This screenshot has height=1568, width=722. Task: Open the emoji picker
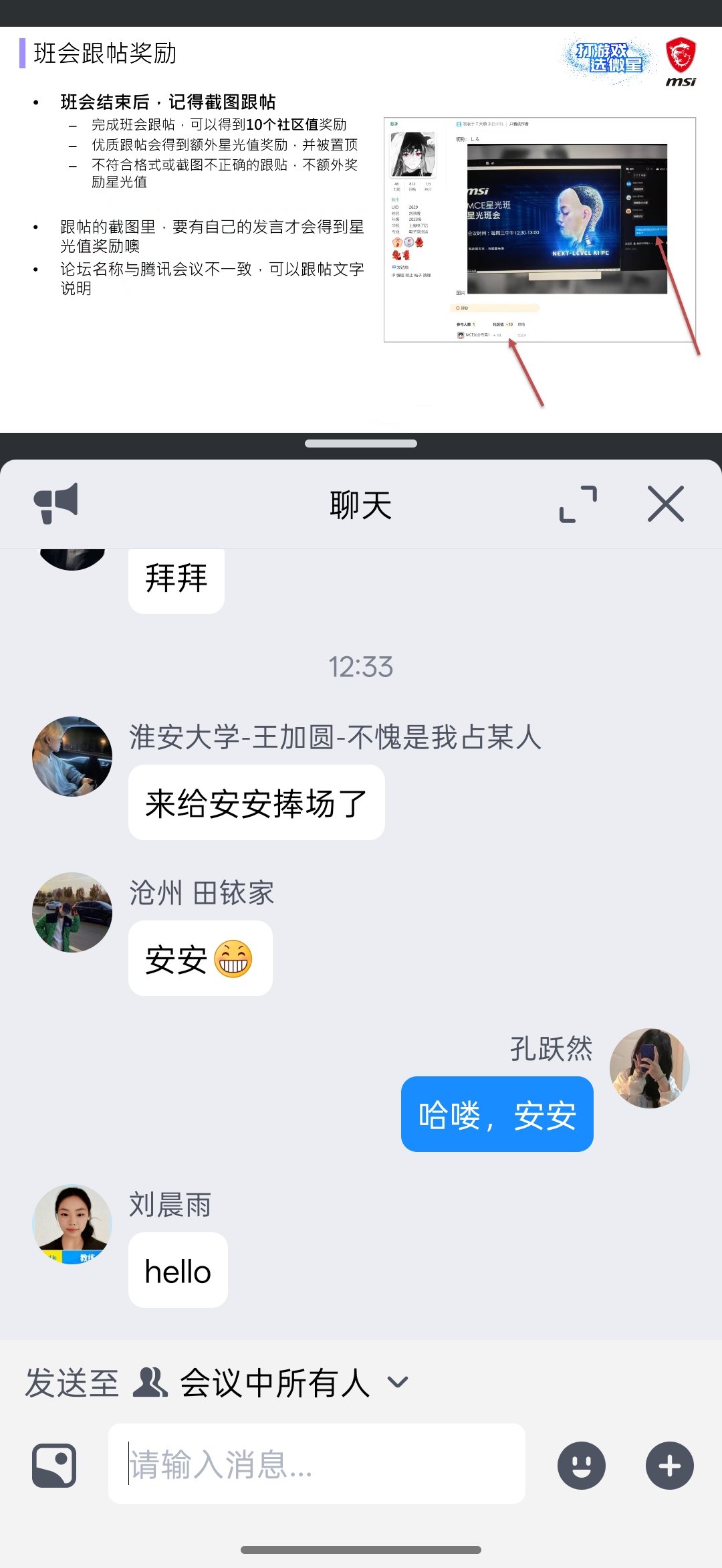coord(581,1465)
